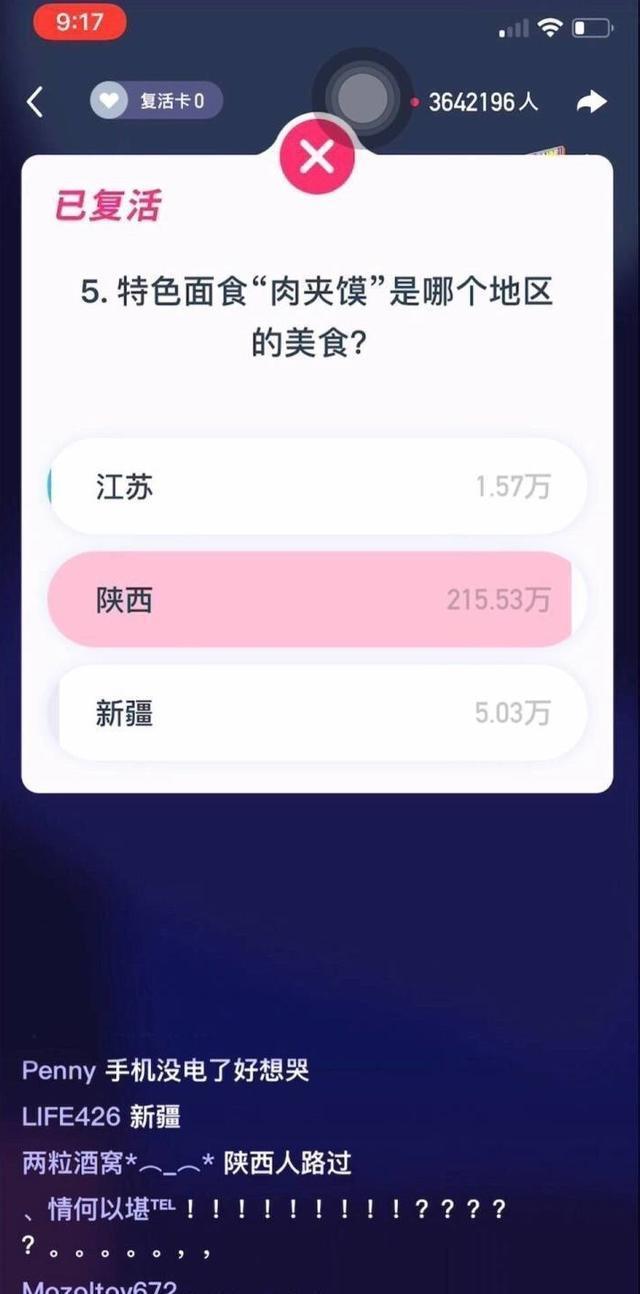Share this live quiz

point(592,102)
